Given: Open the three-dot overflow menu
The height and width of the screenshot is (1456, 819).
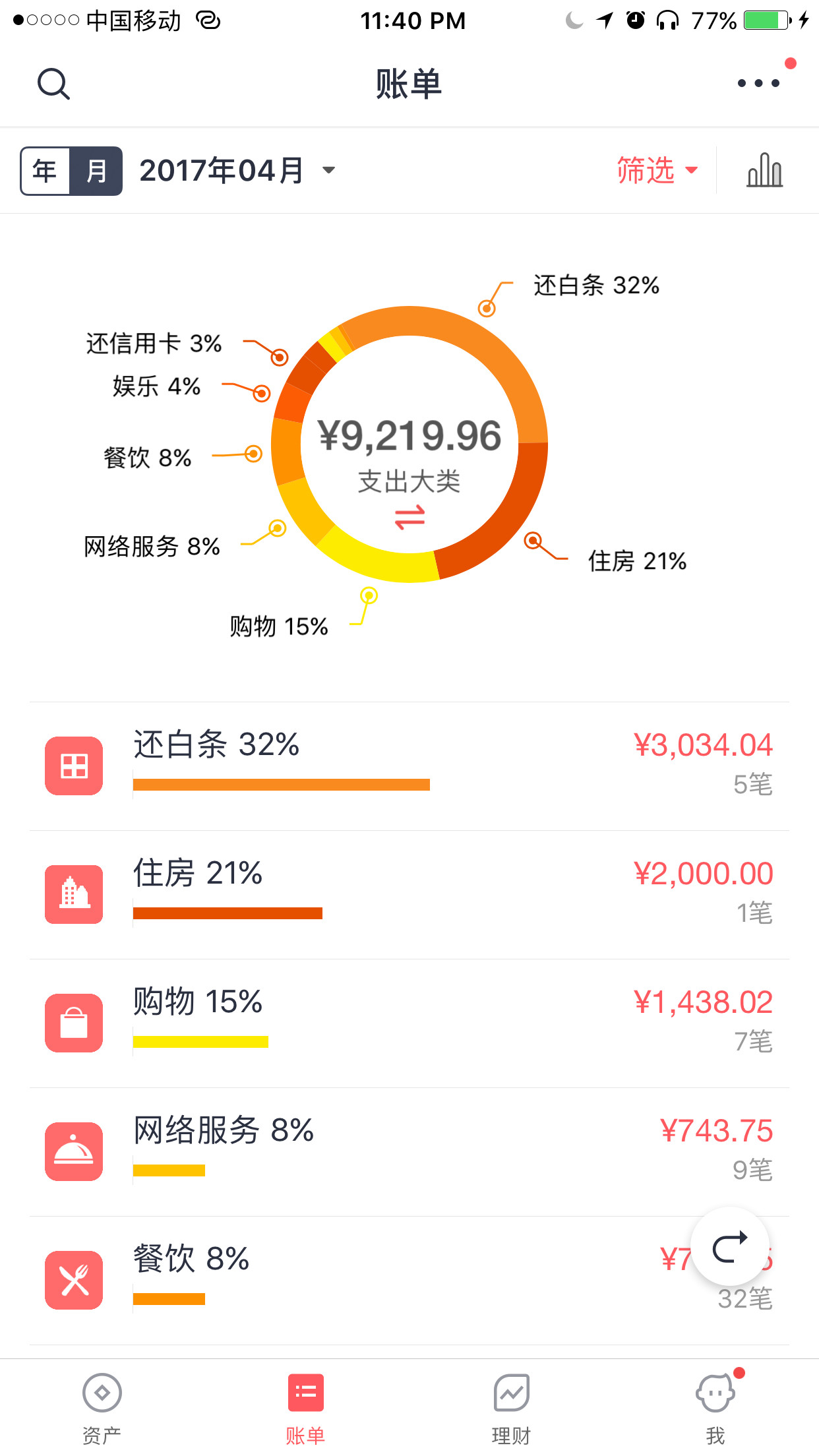Looking at the screenshot, I should 758,83.
